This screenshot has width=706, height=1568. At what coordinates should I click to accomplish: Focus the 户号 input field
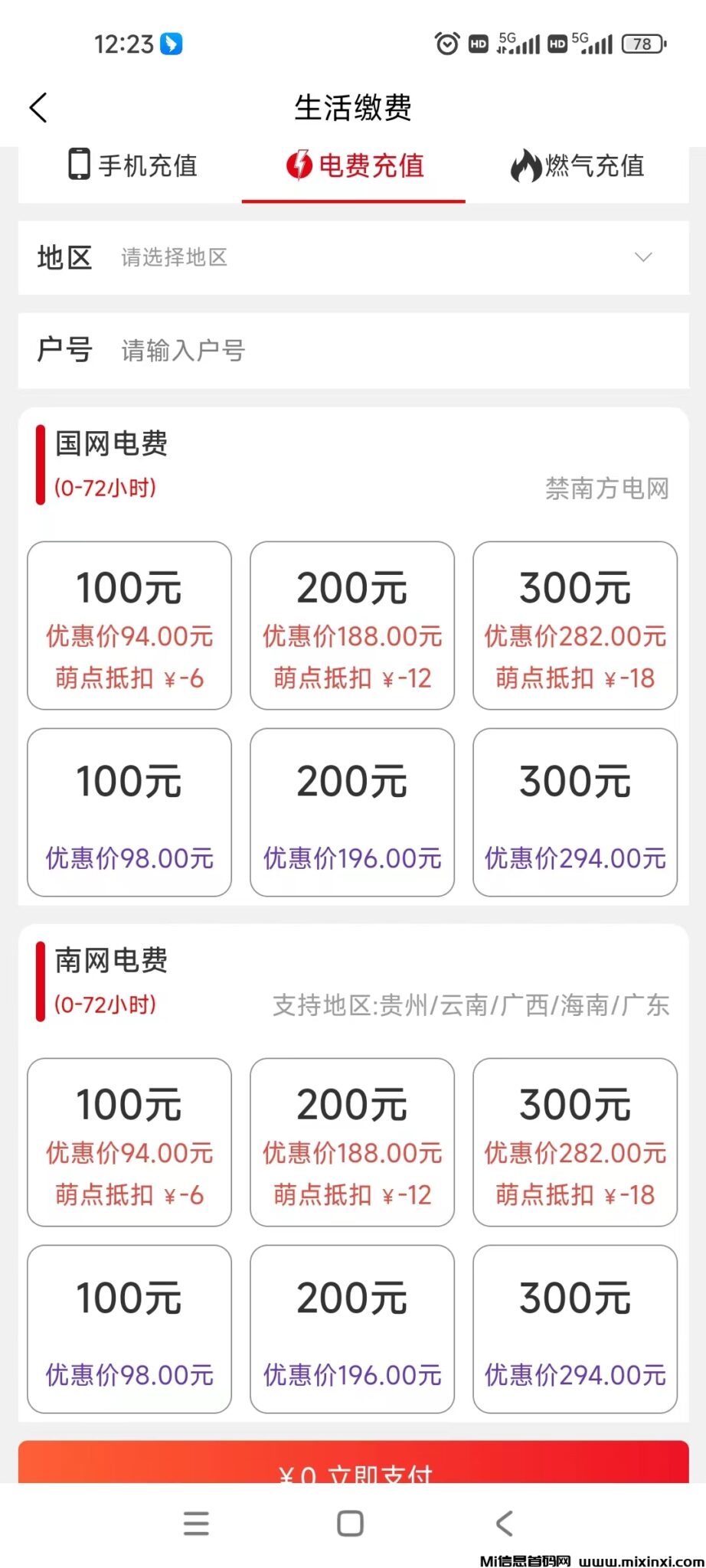click(383, 351)
